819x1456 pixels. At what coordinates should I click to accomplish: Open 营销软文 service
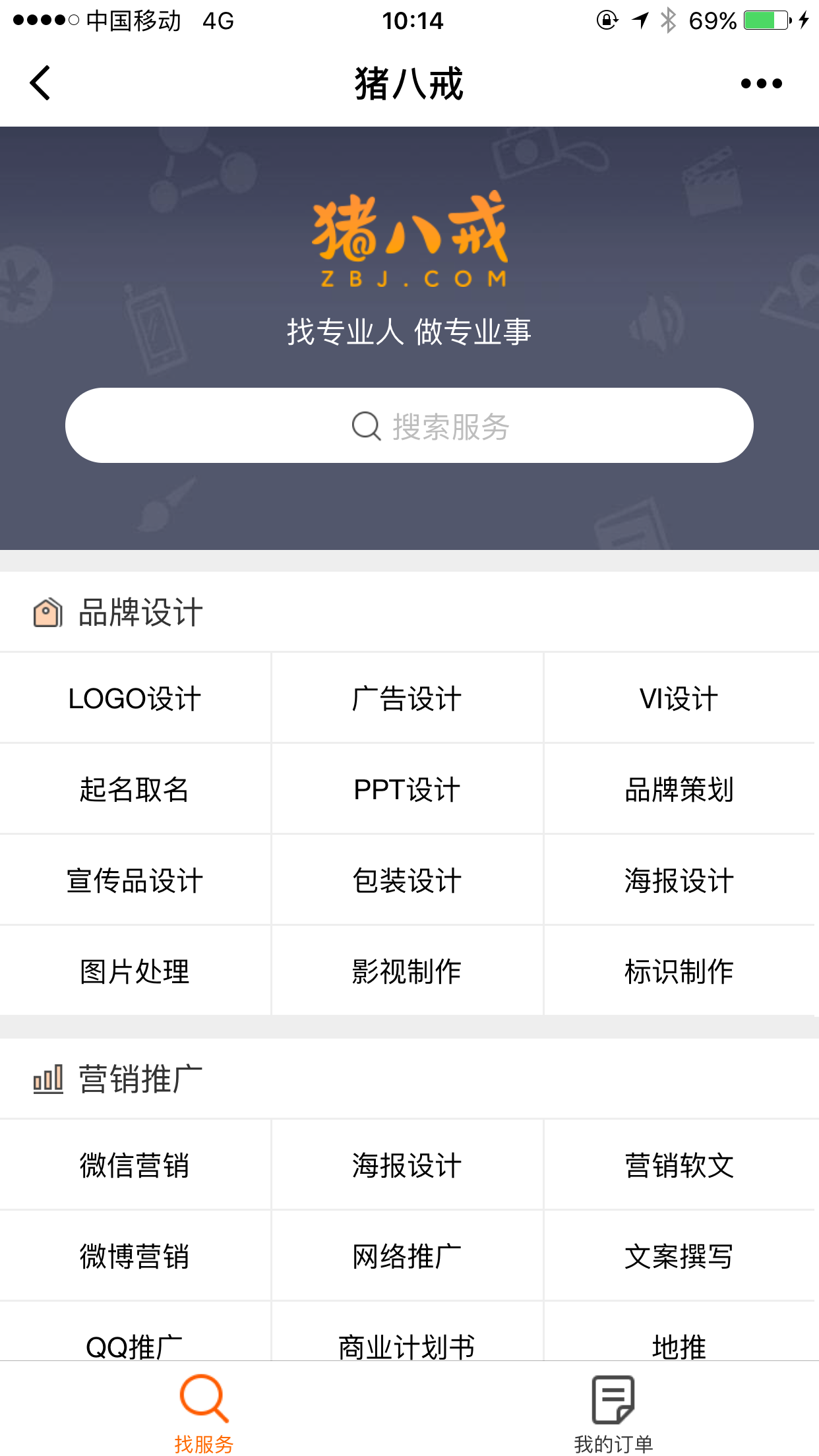coord(679,1165)
